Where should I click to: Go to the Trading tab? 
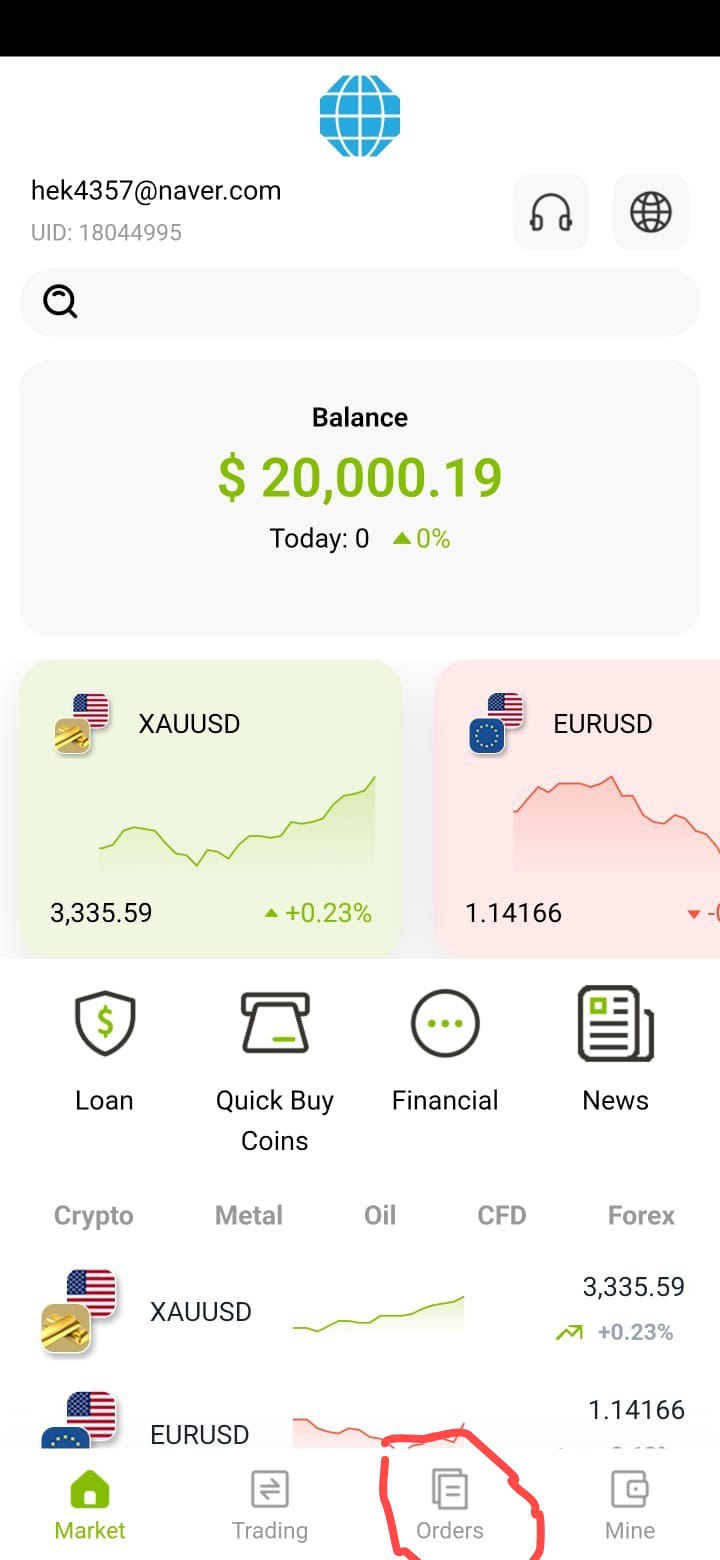coord(270,1505)
